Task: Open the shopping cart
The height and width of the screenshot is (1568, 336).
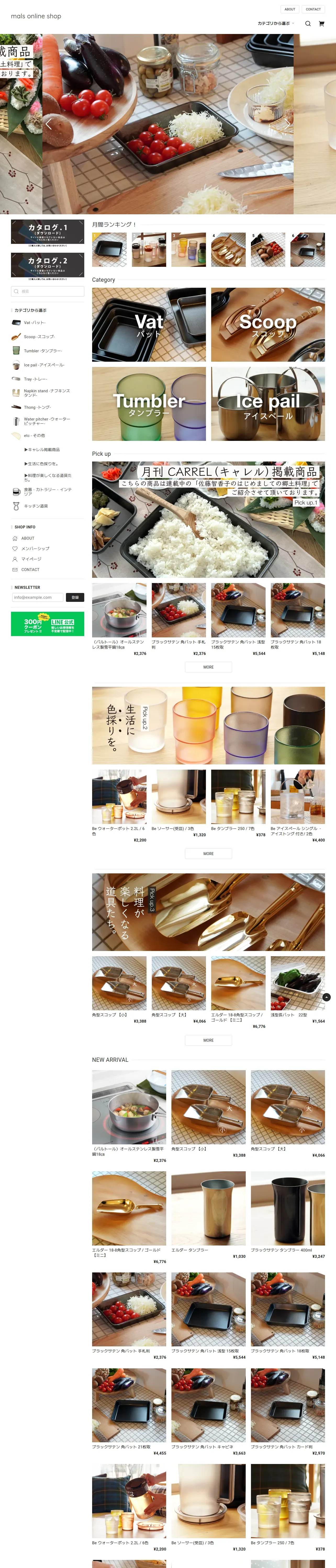Action: 321,24
